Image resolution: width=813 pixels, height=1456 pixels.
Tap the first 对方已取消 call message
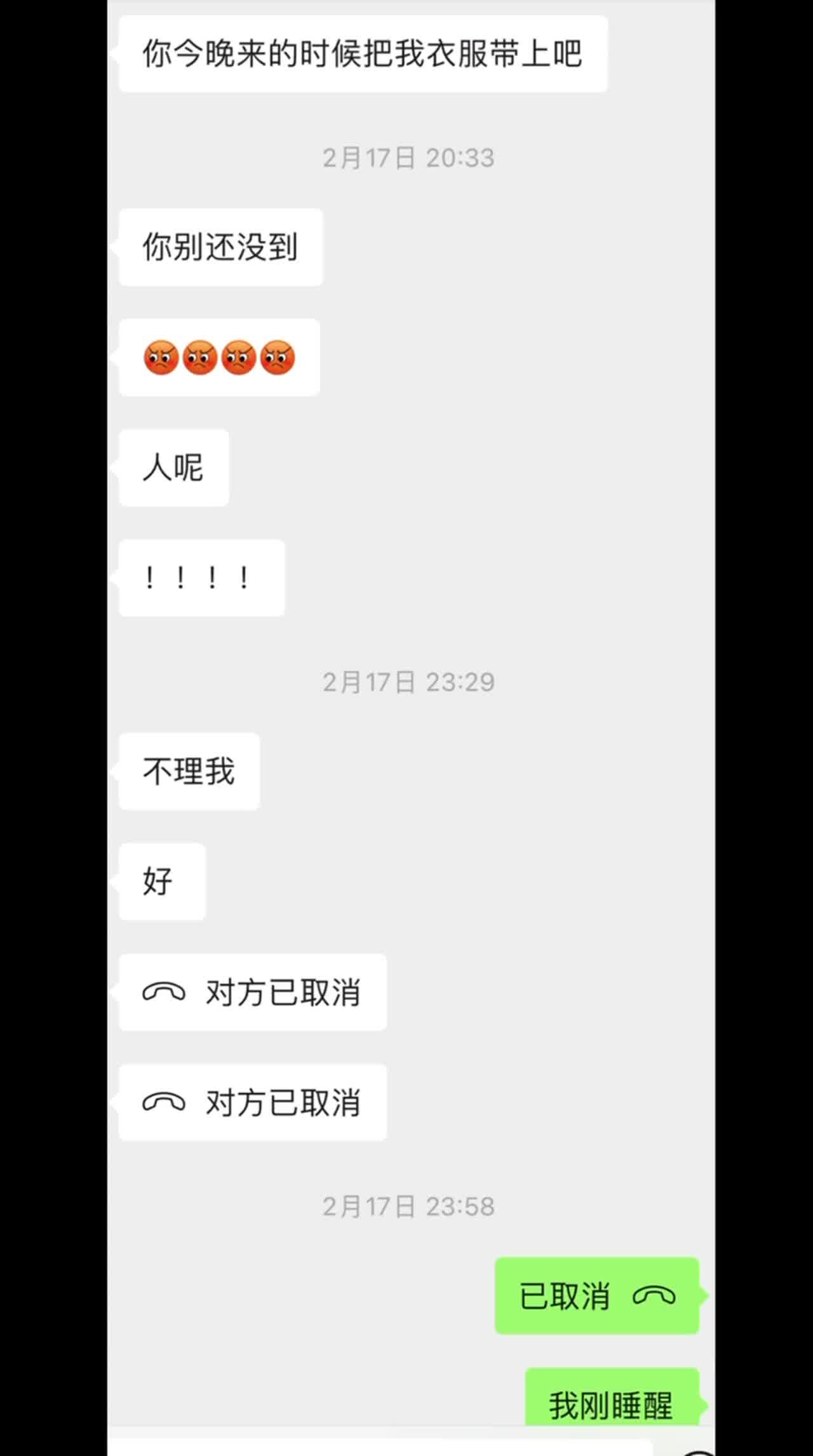coord(252,993)
